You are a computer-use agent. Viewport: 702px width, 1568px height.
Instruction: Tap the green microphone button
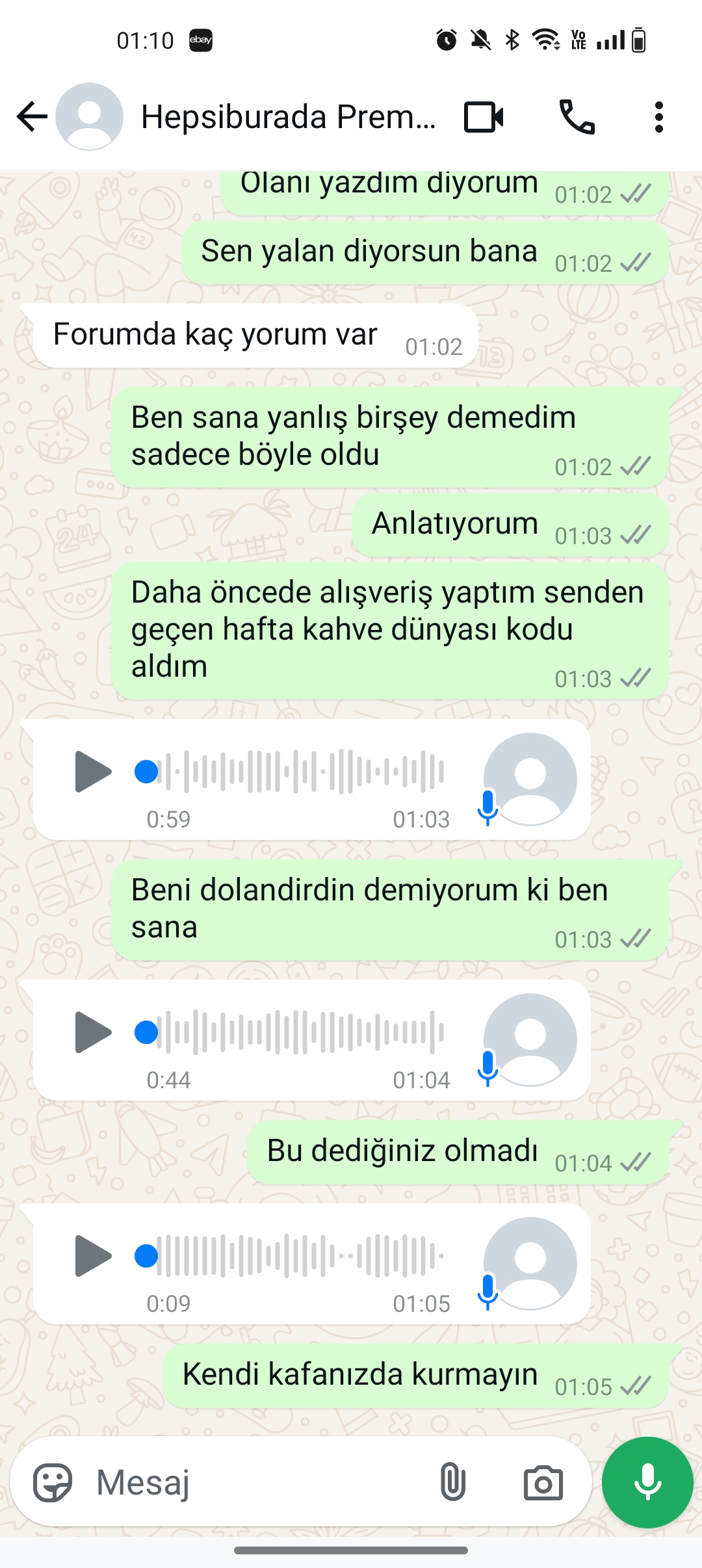point(647,1482)
